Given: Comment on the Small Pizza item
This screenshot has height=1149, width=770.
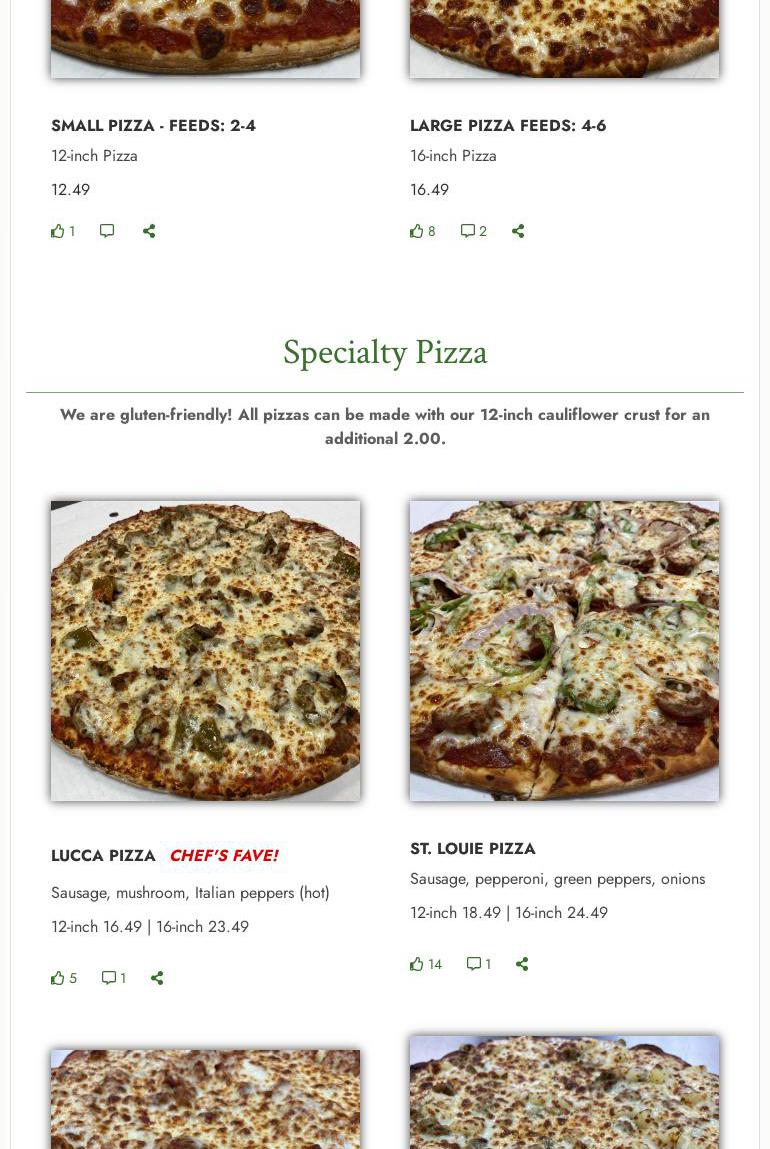Looking at the screenshot, I should pyautogui.click(x=107, y=231).
